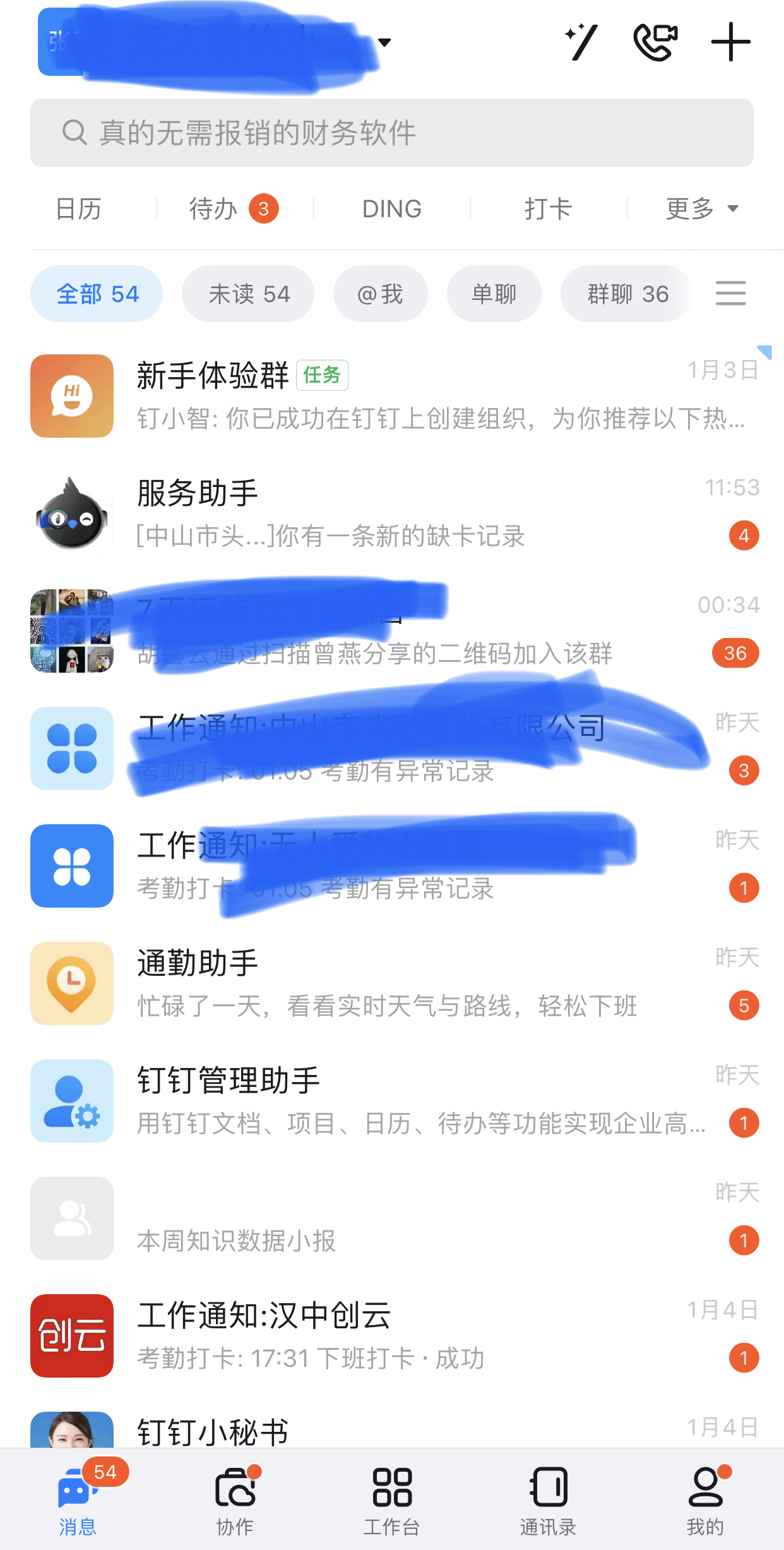
Task: Open the DING shortcut
Action: coord(391,208)
